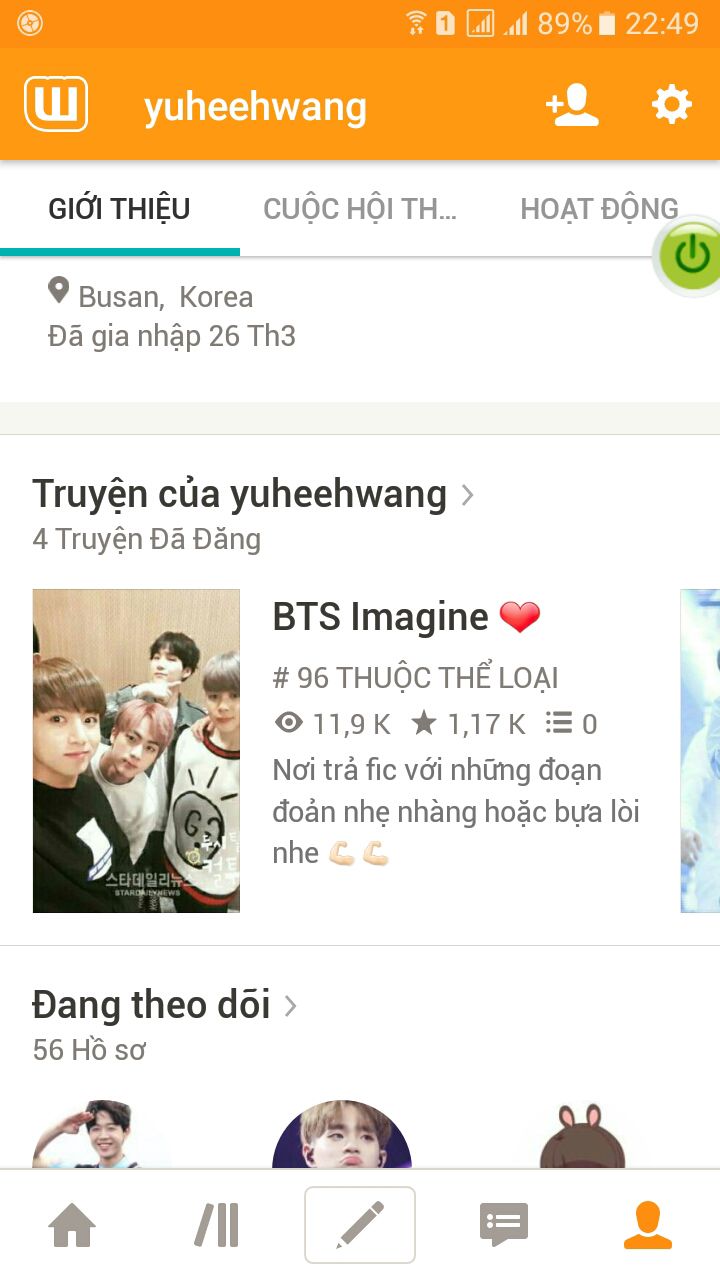Open the Wattpad logo menu

pos(56,104)
